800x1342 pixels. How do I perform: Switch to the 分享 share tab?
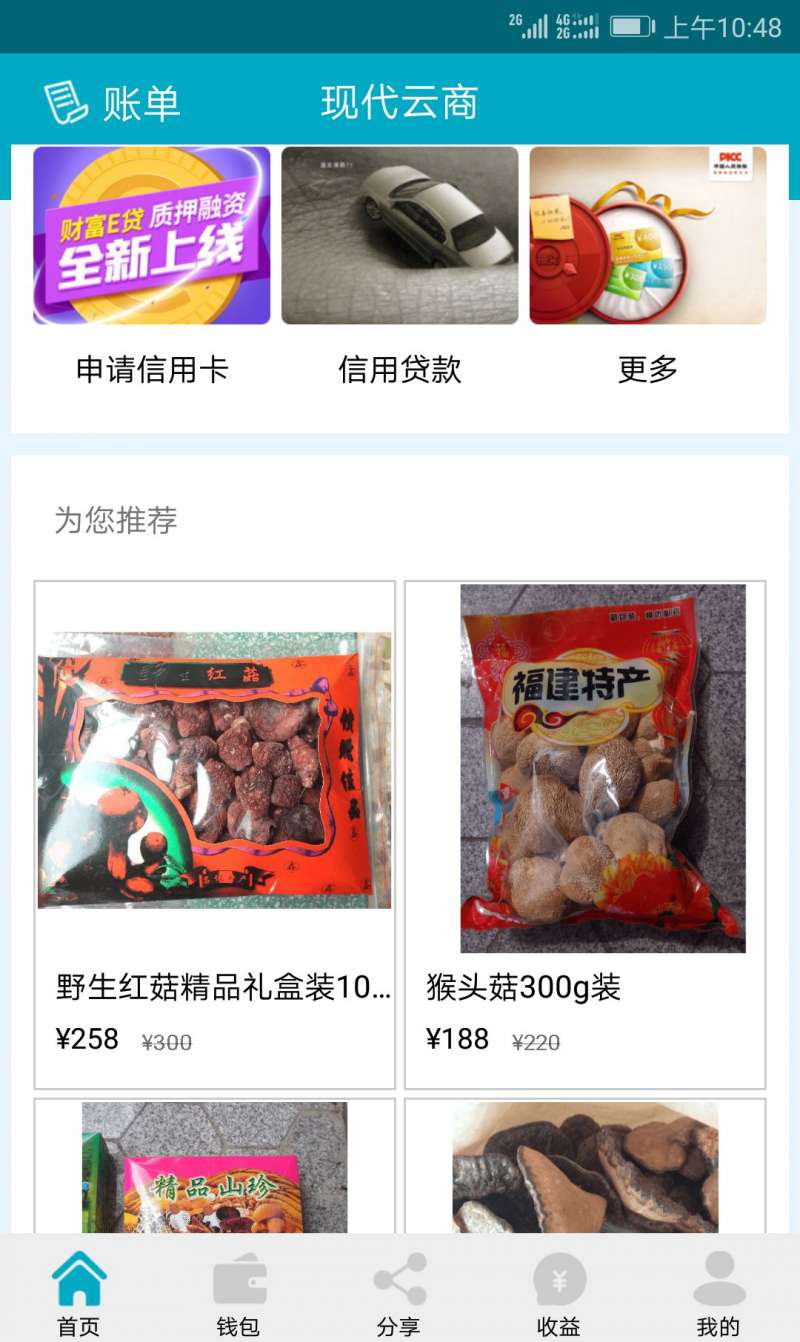399,1292
